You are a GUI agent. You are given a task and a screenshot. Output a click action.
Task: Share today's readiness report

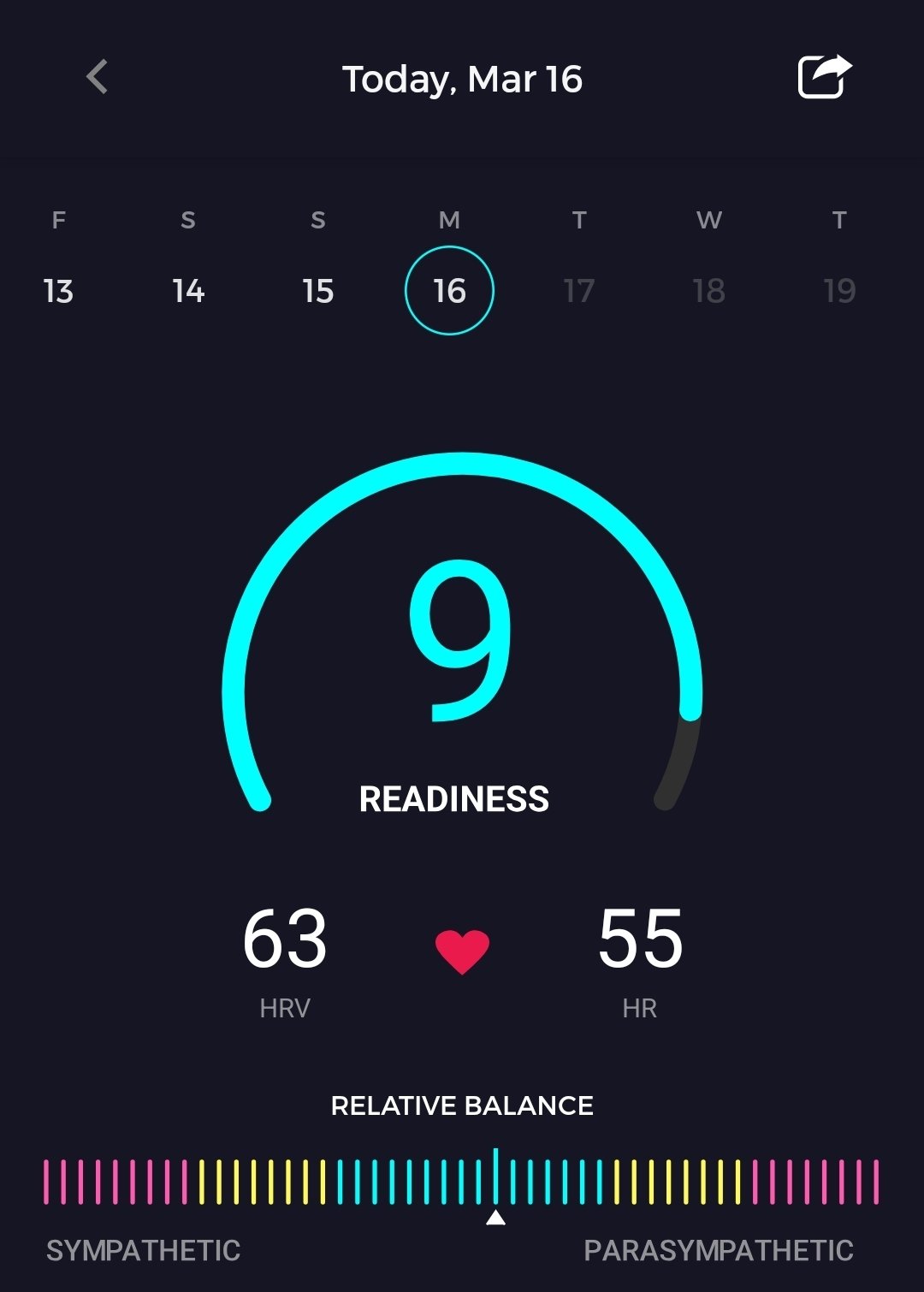824,77
